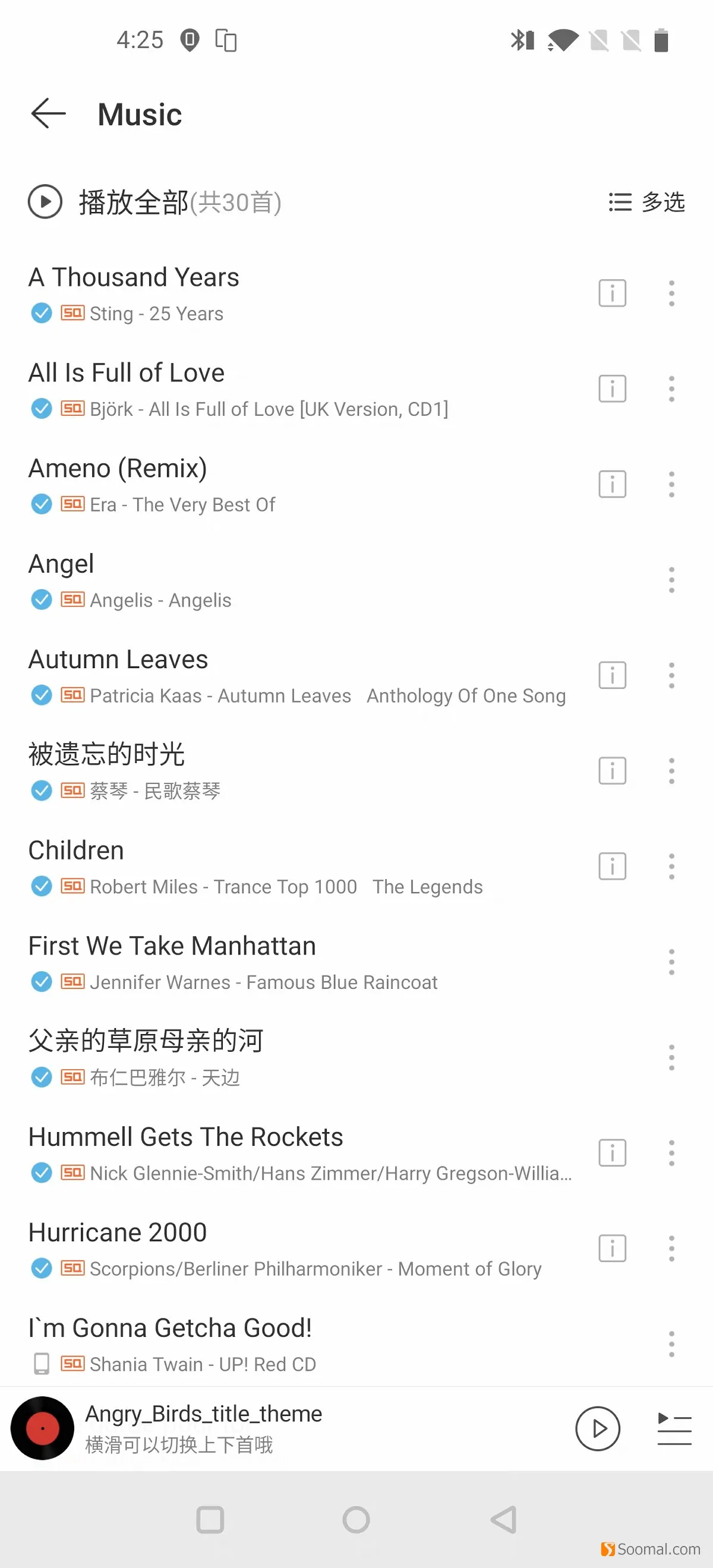
Task: Go to the system home screen
Action: pyautogui.click(x=356, y=1520)
